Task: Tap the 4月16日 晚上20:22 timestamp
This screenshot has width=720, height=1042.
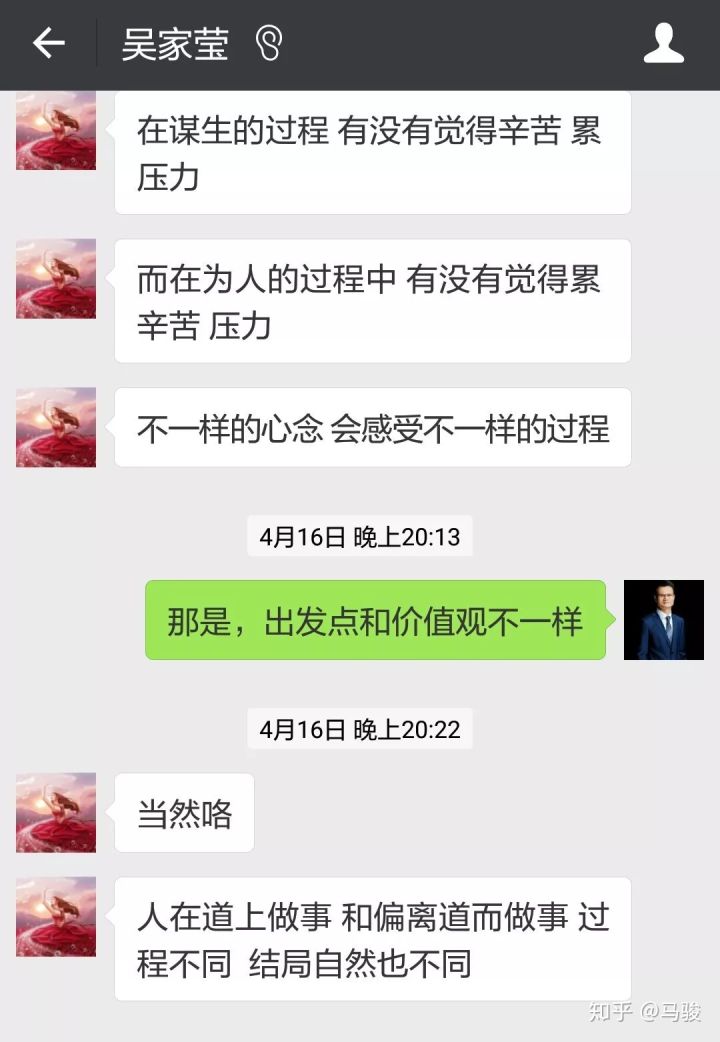Action: (359, 730)
